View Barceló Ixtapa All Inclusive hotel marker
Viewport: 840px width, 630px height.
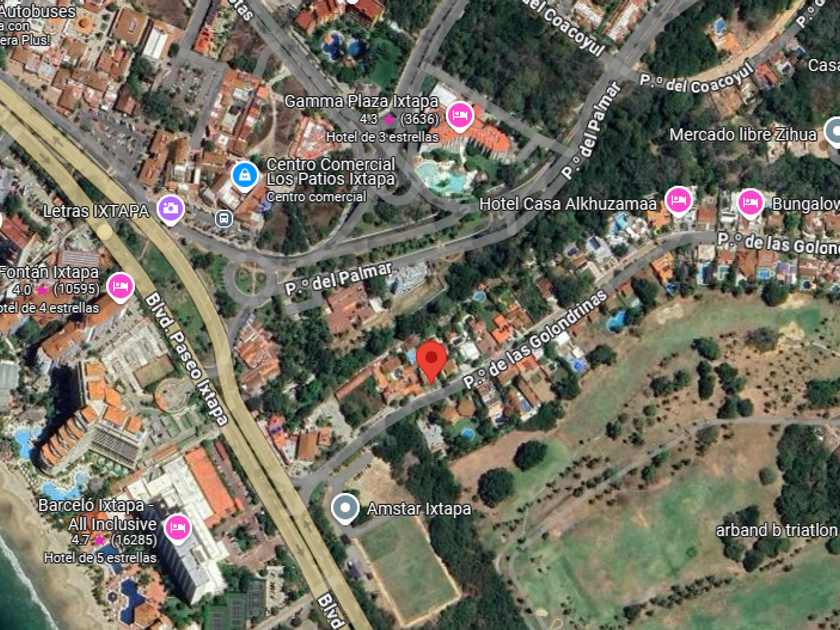[178, 527]
